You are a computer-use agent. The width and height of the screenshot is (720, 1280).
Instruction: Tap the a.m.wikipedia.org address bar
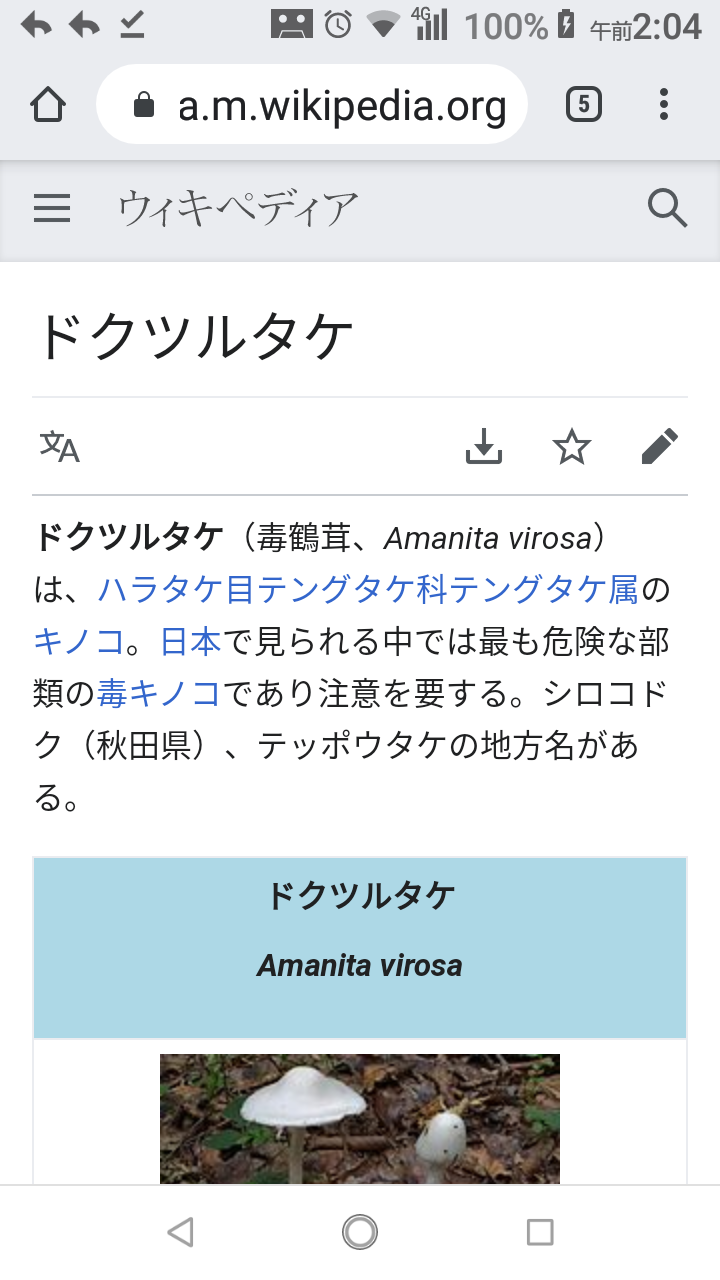click(x=311, y=105)
